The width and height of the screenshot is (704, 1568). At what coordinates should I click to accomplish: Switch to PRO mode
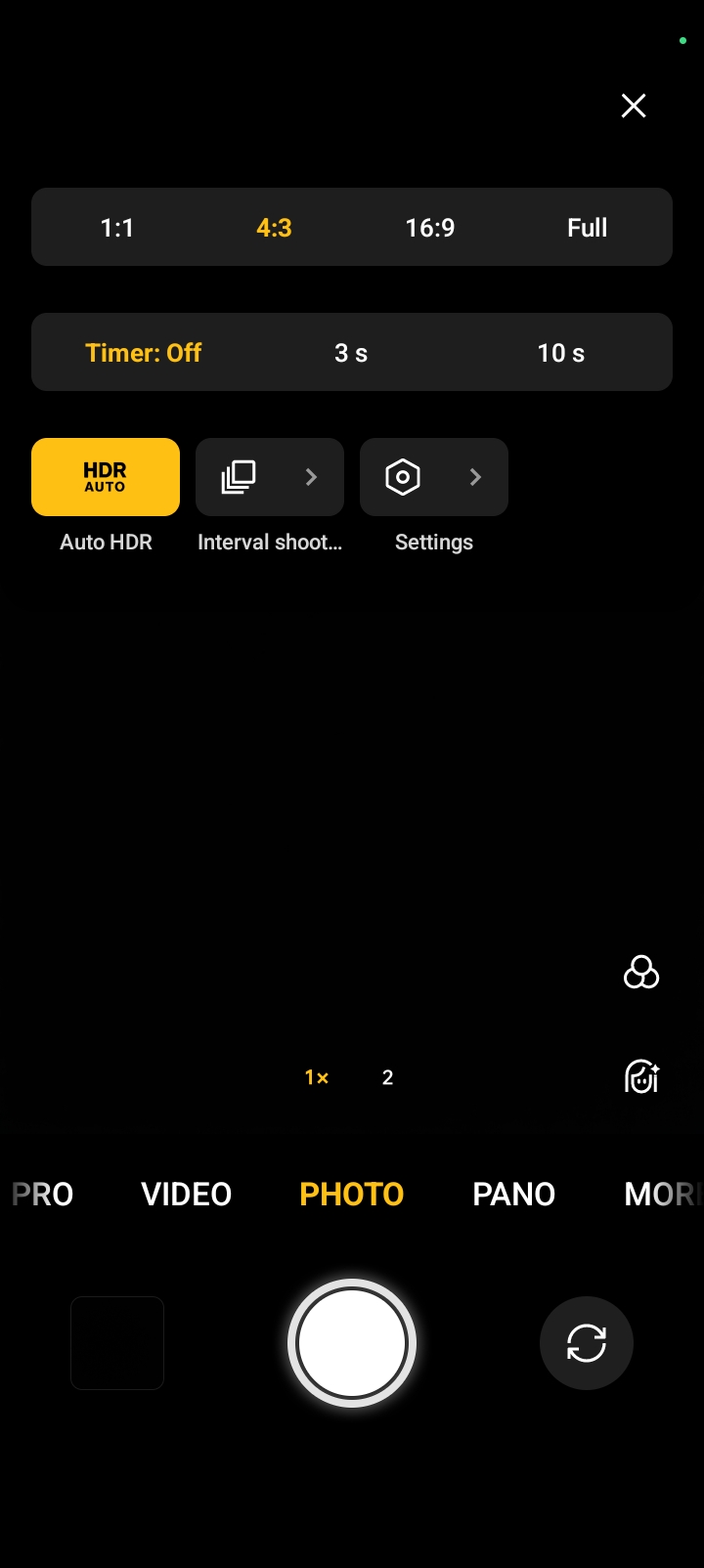click(43, 1194)
